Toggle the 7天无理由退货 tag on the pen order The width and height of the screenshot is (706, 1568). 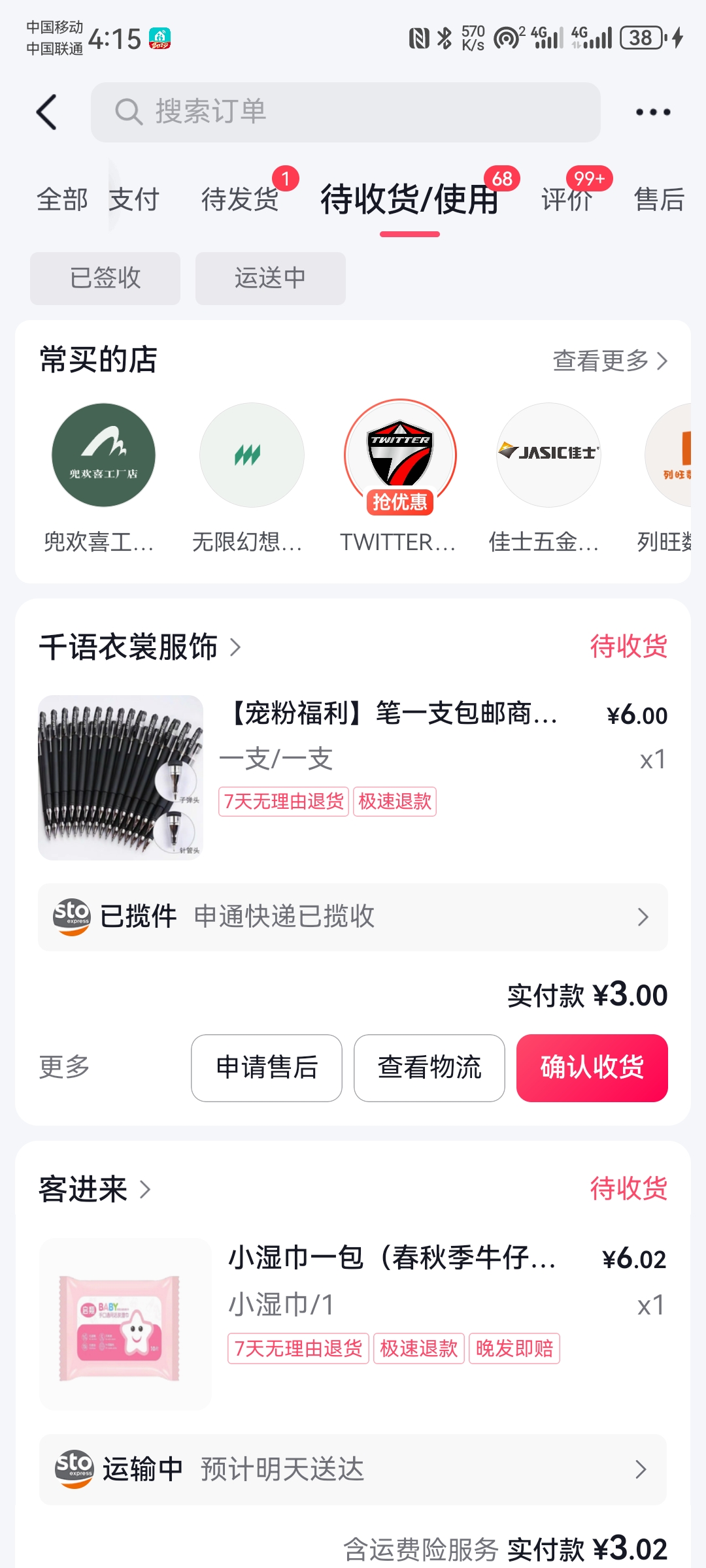coord(282,802)
